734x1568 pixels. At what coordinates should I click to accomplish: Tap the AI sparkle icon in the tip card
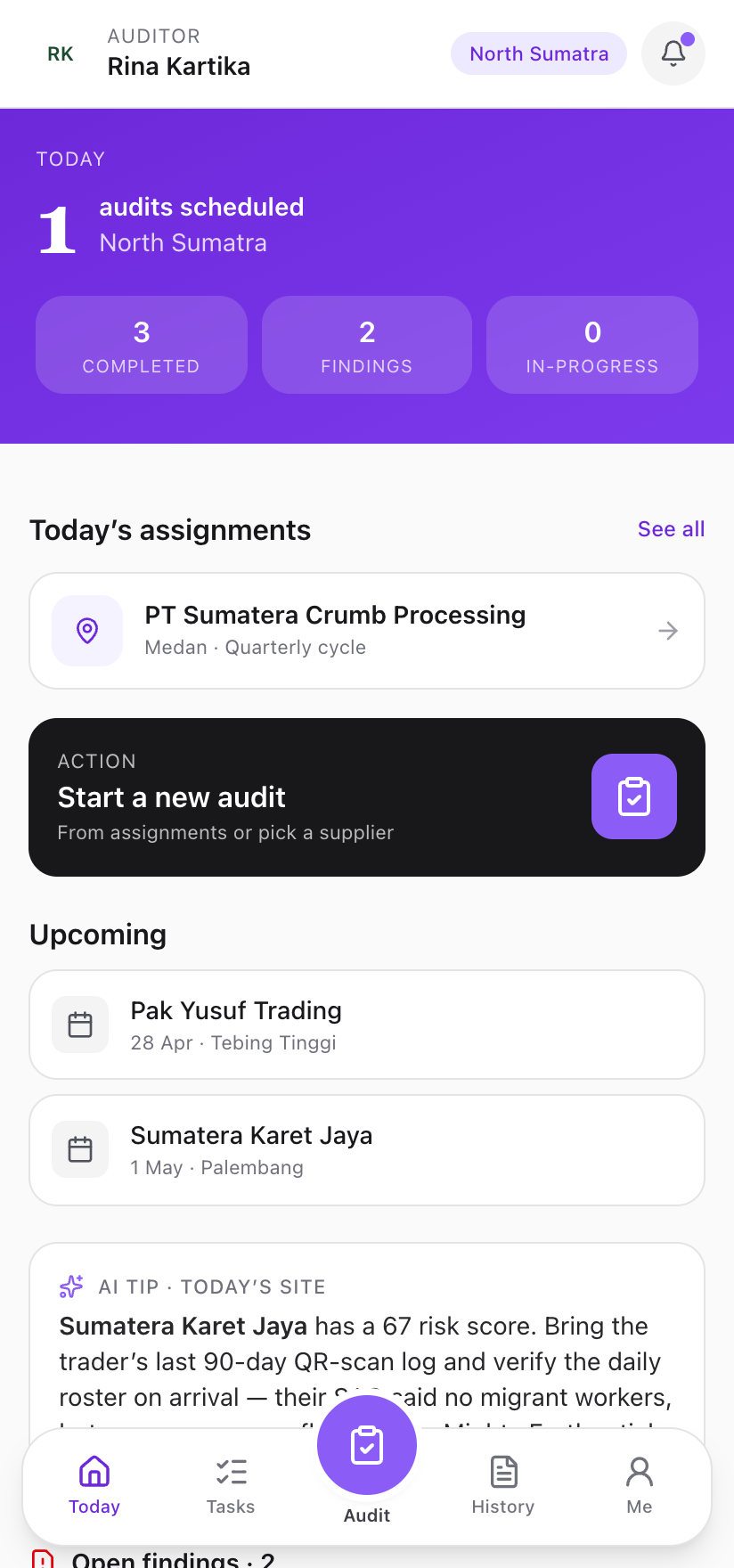coord(70,1286)
